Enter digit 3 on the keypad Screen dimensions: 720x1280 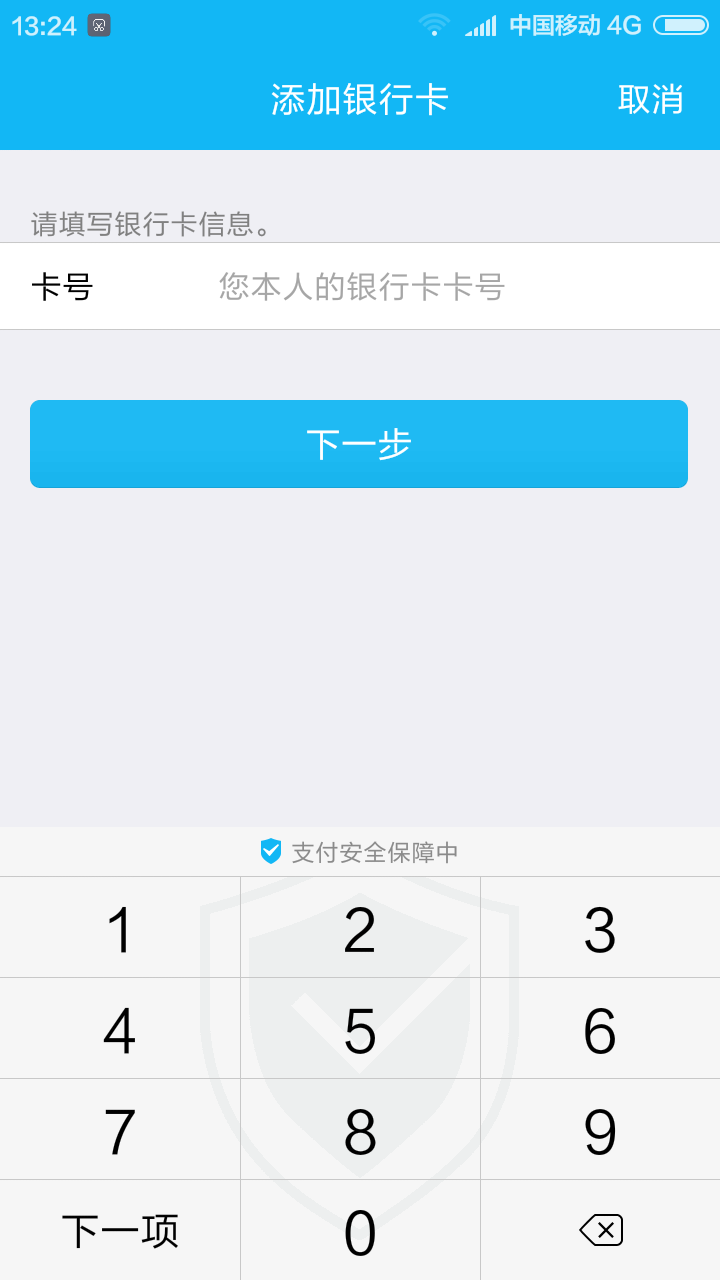[x=600, y=928]
